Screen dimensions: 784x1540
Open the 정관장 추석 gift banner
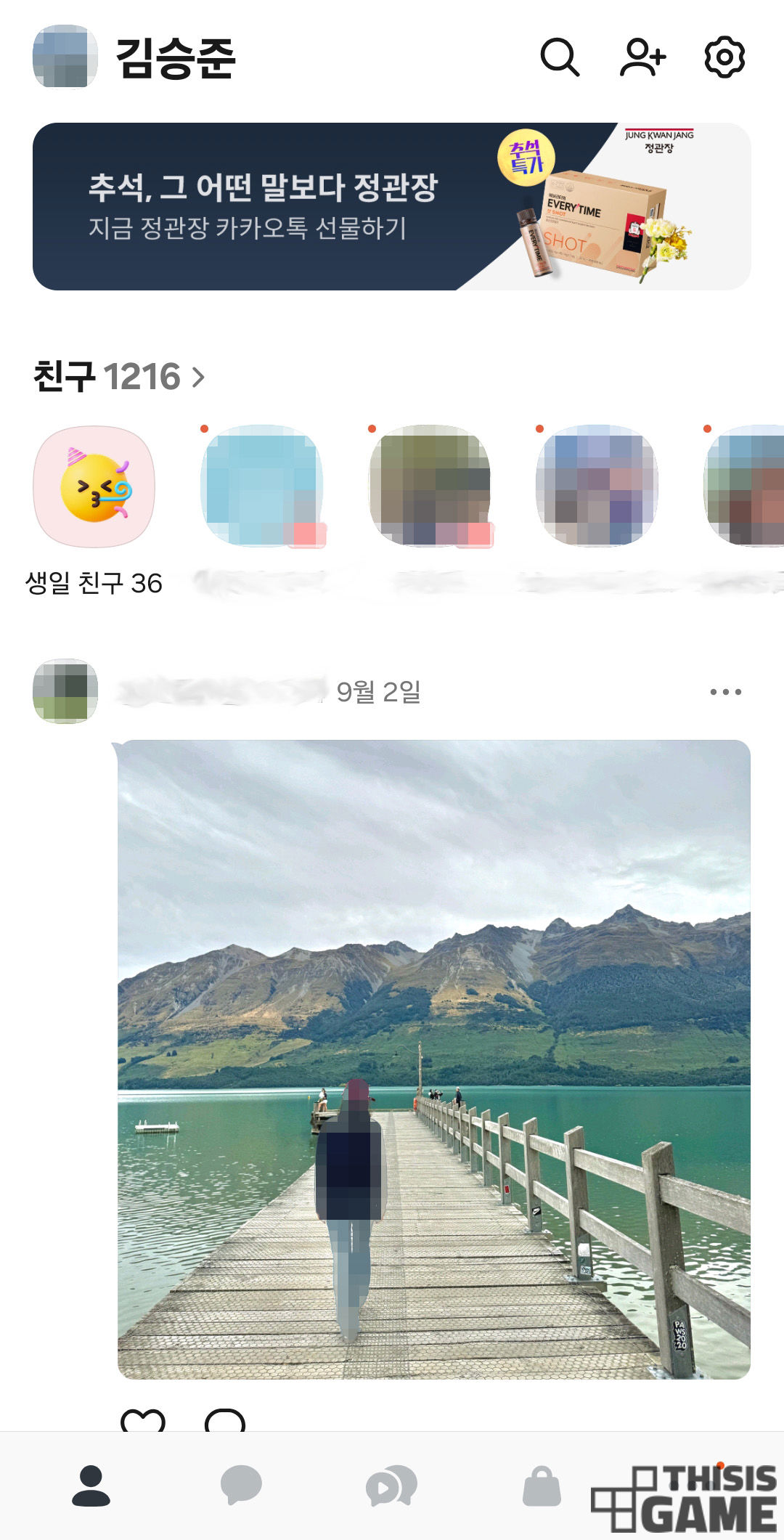[392, 207]
